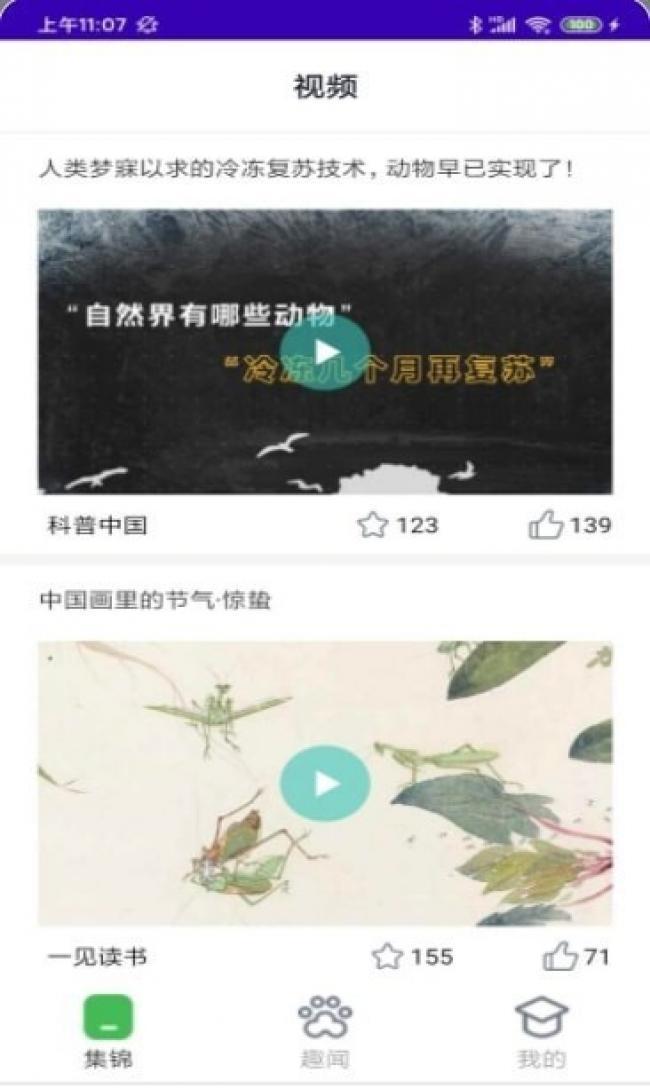Favorite the 科普中国 video with star
Image resolution: width=650 pixels, height=1088 pixels.
tap(373, 525)
